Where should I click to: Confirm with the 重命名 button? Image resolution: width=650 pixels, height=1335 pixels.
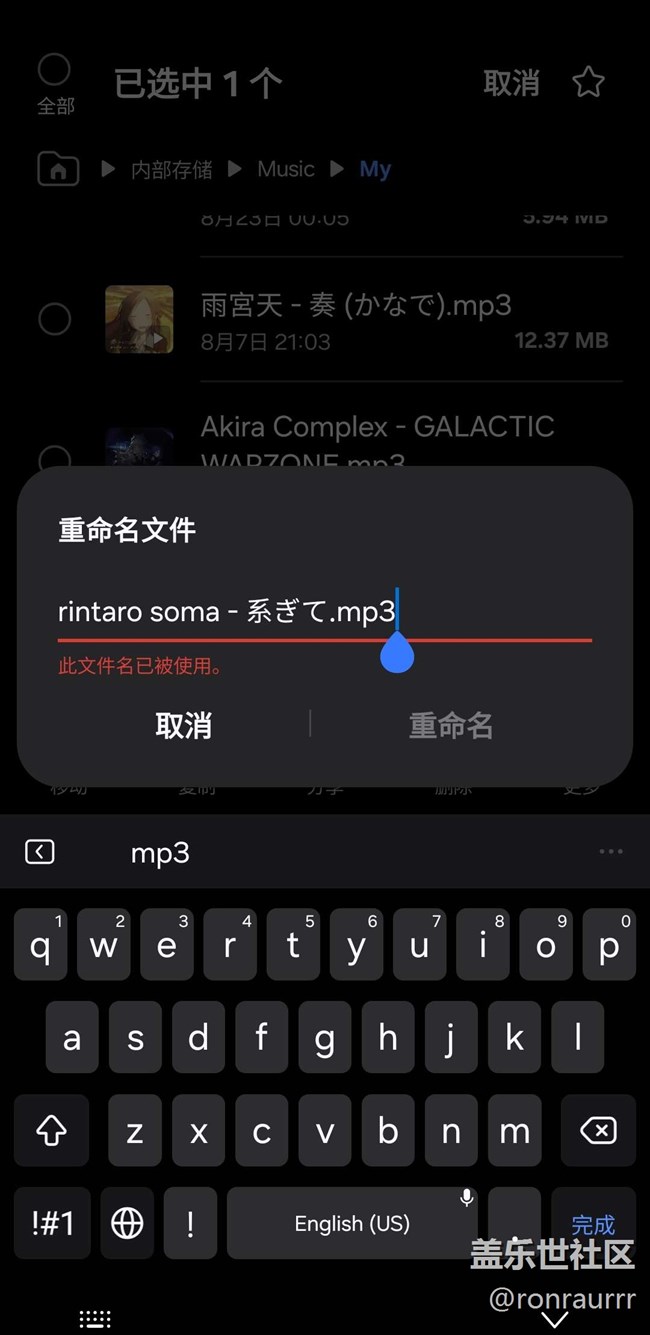(451, 725)
